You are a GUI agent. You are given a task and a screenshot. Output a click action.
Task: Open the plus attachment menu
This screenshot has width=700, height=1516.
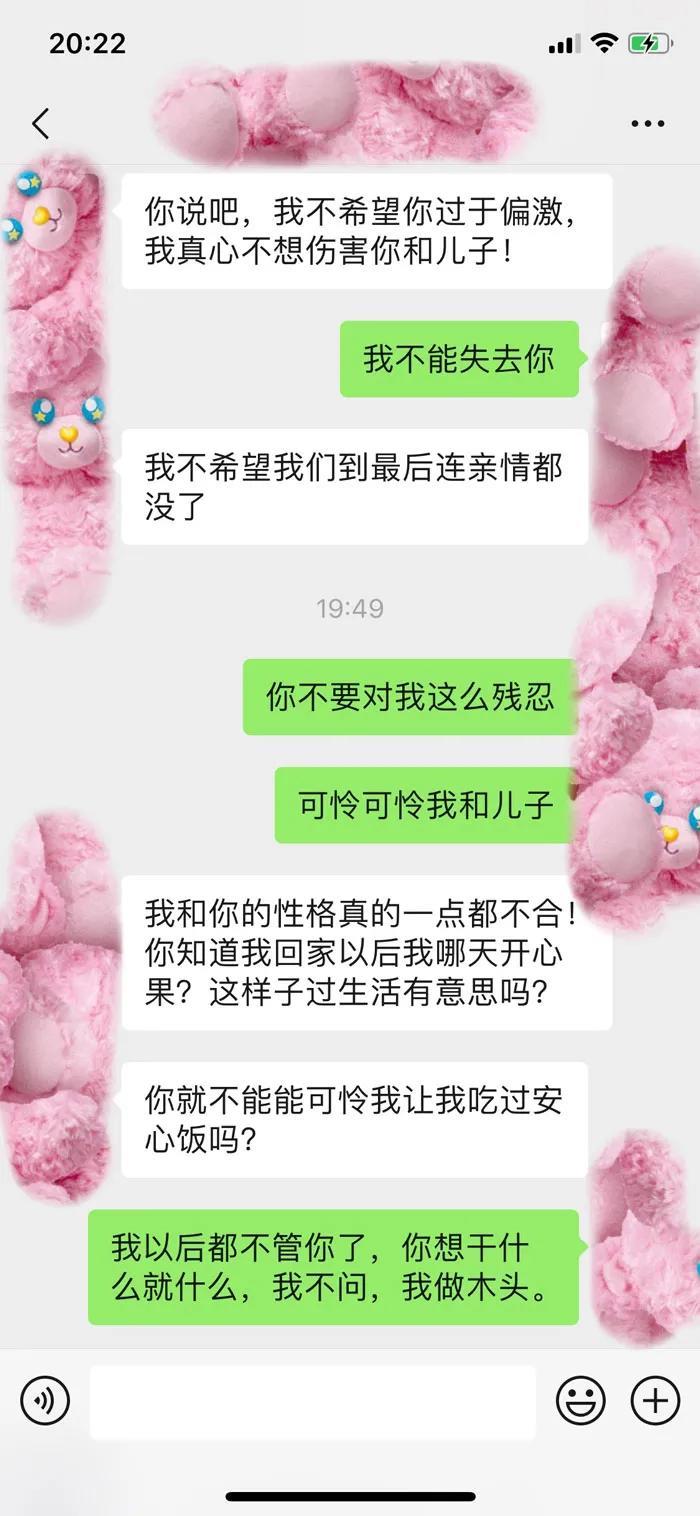pyautogui.click(x=655, y=1400)
